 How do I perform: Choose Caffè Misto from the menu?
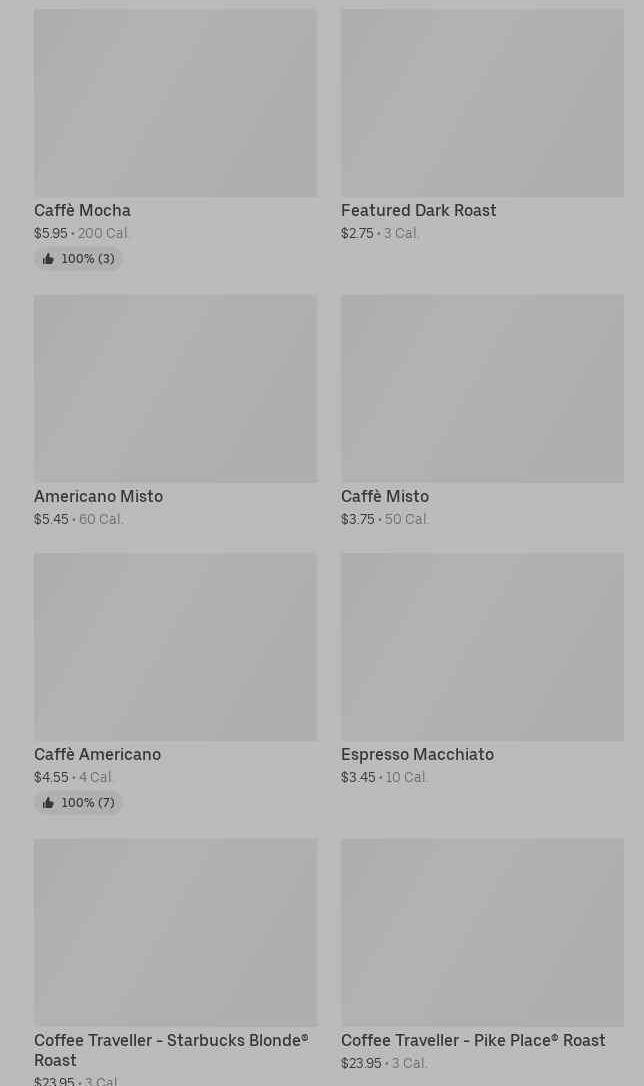(x=482, y=390)
